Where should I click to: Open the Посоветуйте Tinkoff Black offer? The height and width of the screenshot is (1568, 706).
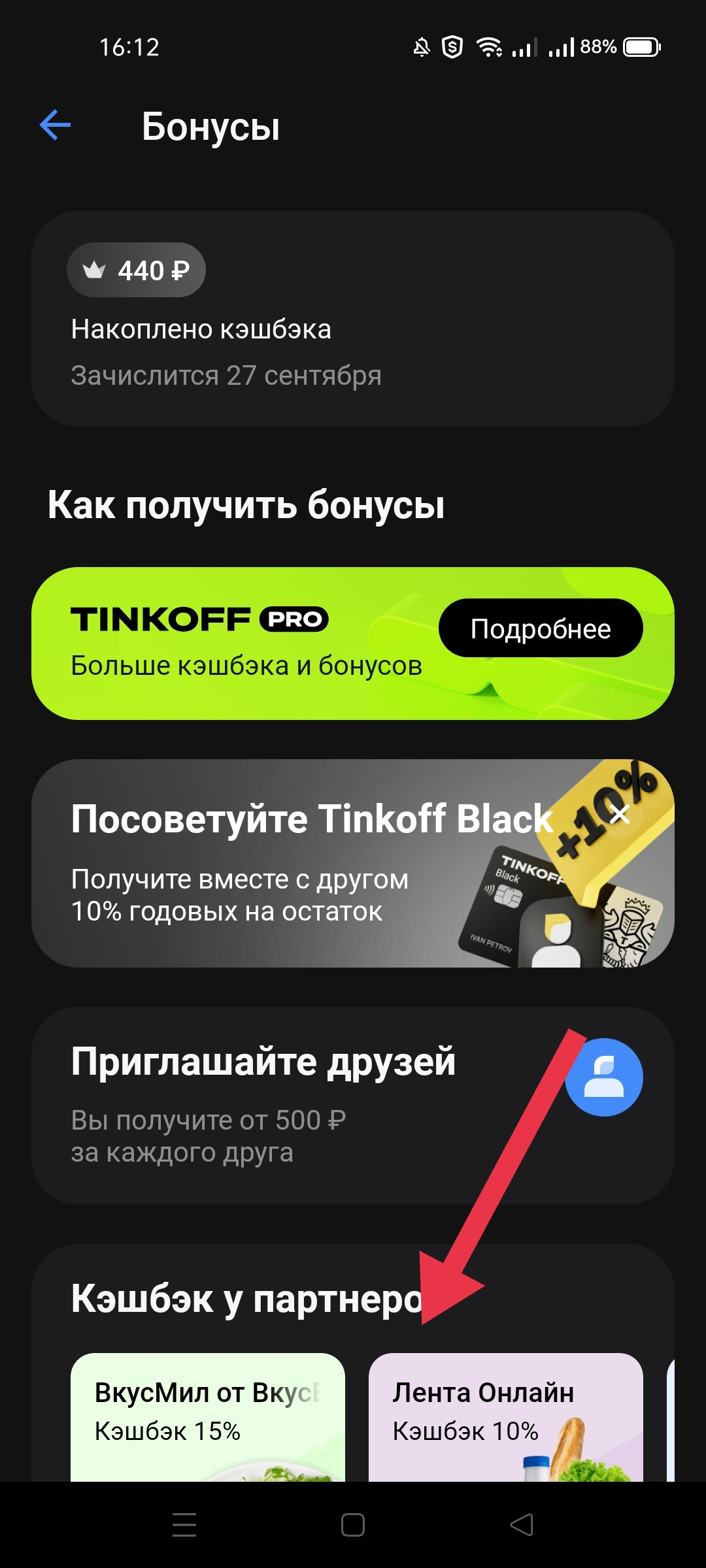(353, 863)
